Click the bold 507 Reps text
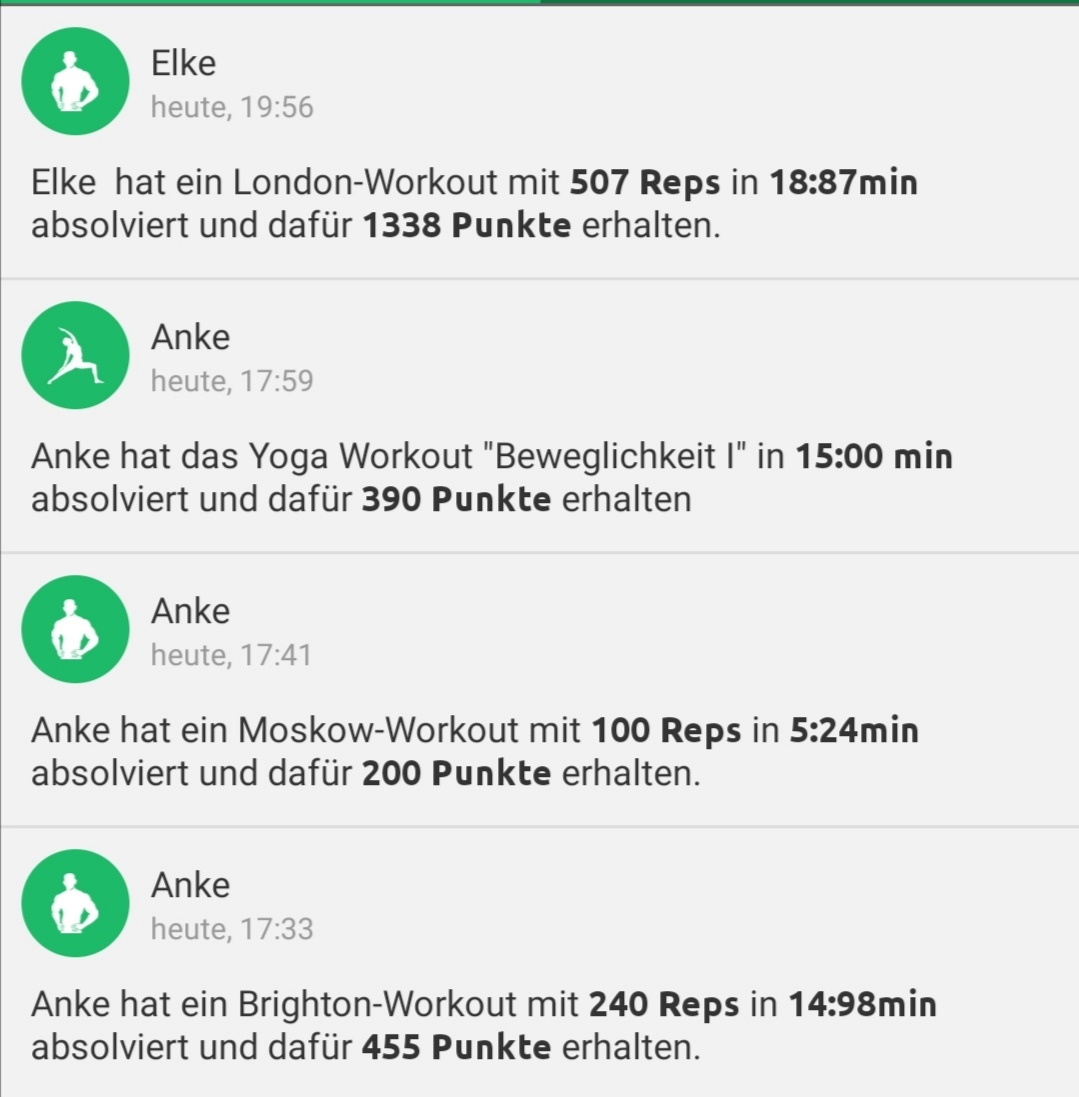This screenshot has height=1097, width=1079. [645, 182]
